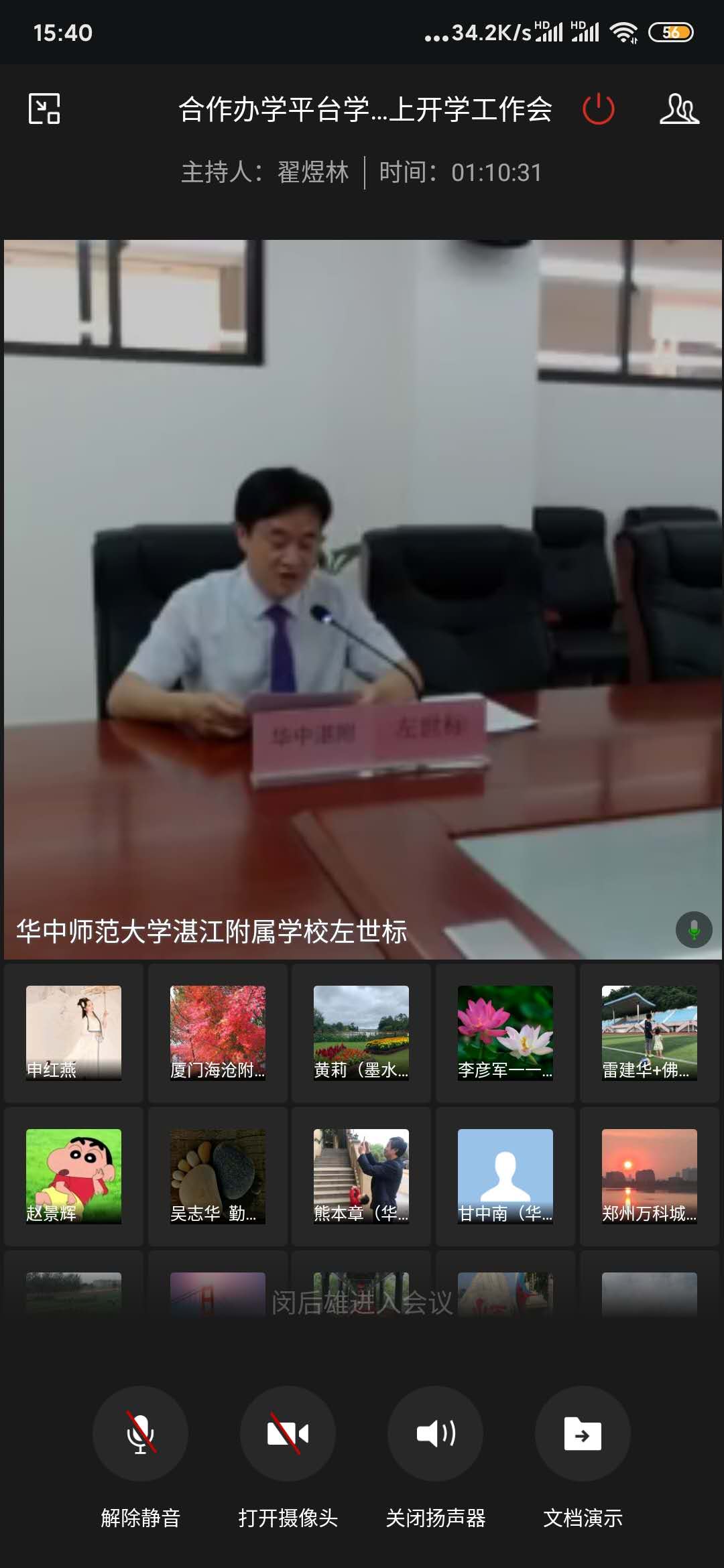Screen dimensions: 724x1568
Task: Select participant tile 郑州万科城
Action: (x=649, y=1176)
